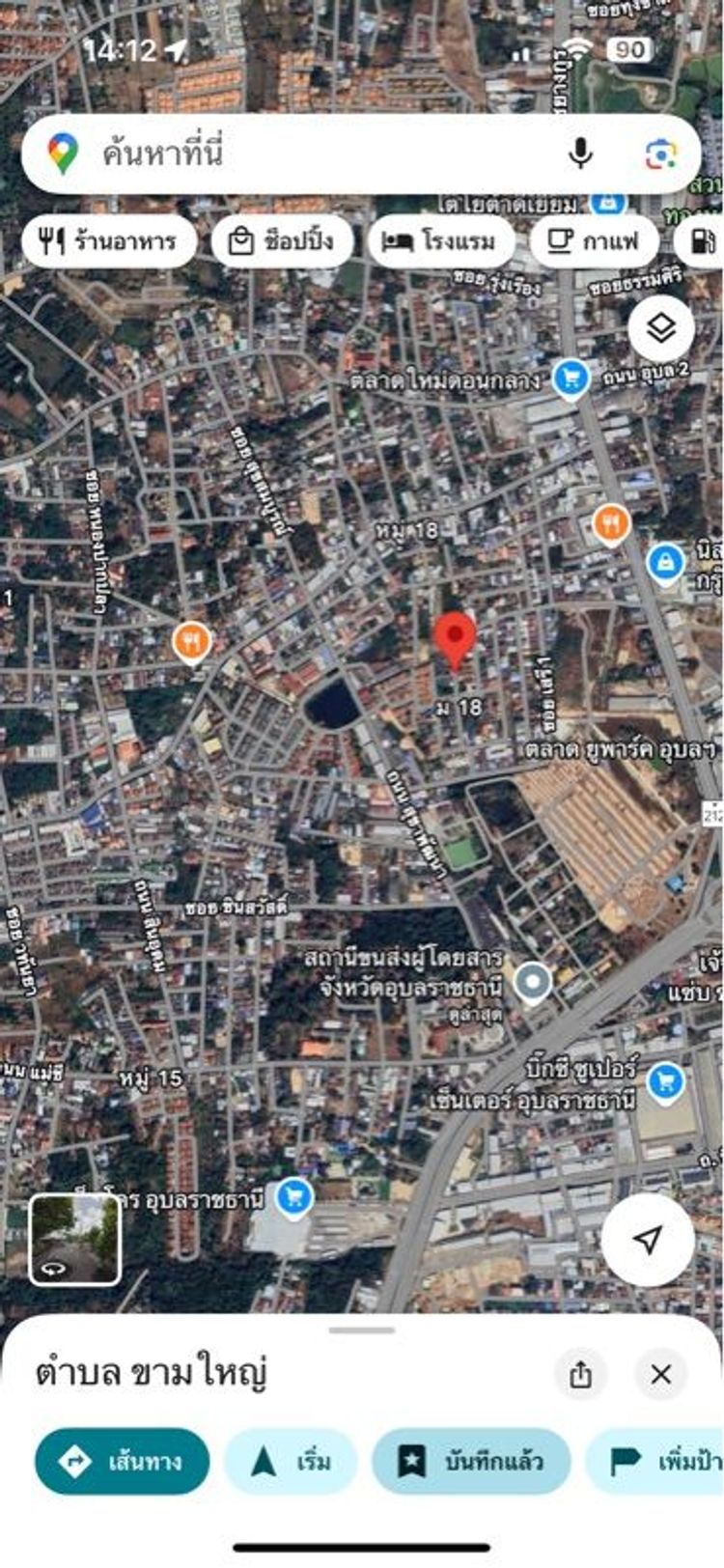Select ตลาดใหม่ดอนกลาง shopping marker
The height and width of the screenshot is (1568, 724).
571,378
